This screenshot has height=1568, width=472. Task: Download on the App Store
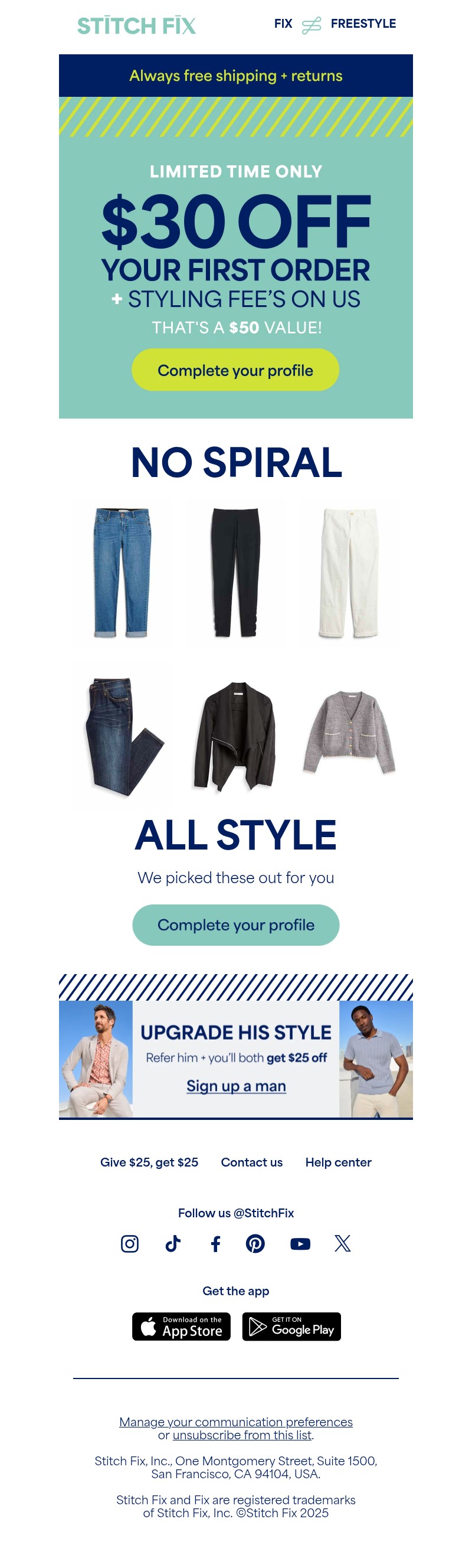[x=181, y=1327]
